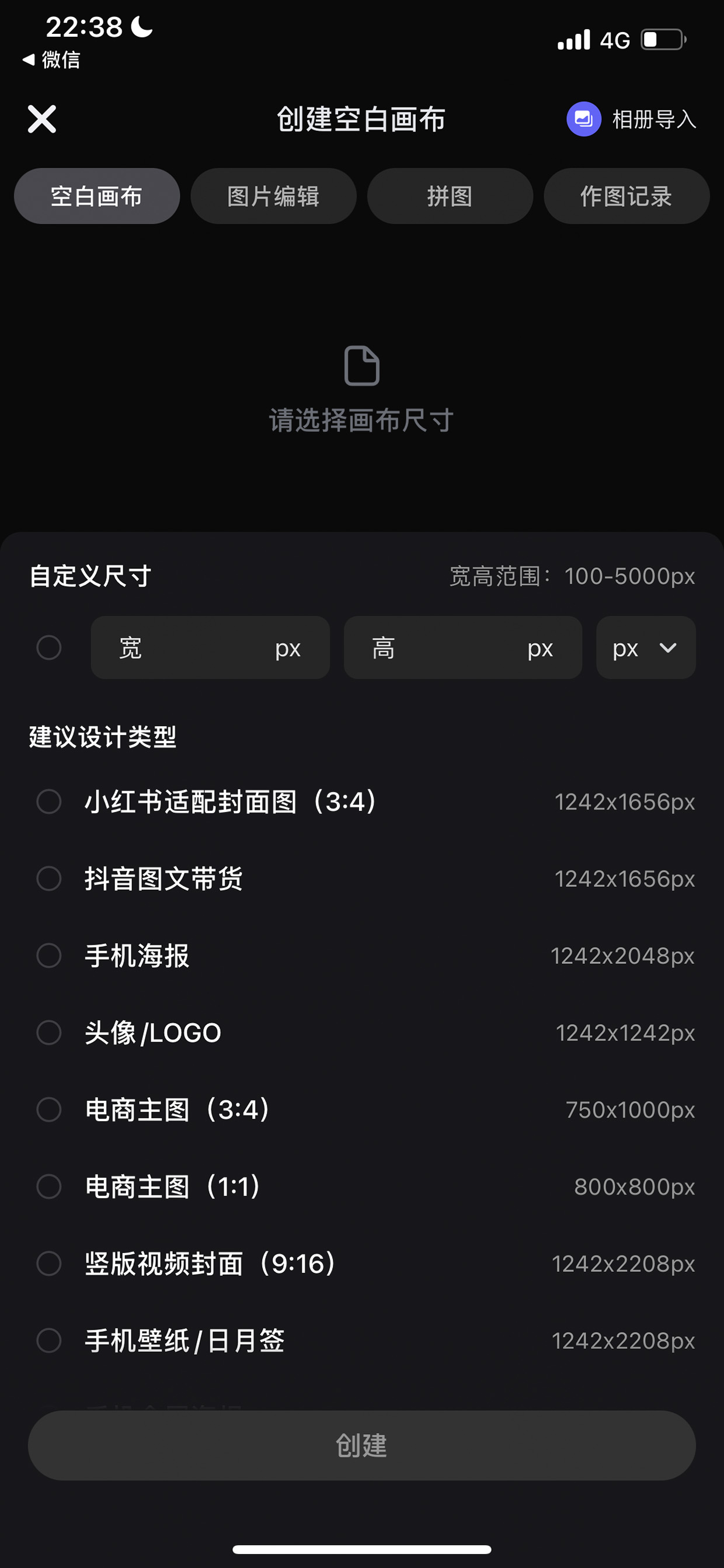Select 手机壁纸/日月签 option
Viewport: 724px width, 1568px height.
(x=362, y=1340)
